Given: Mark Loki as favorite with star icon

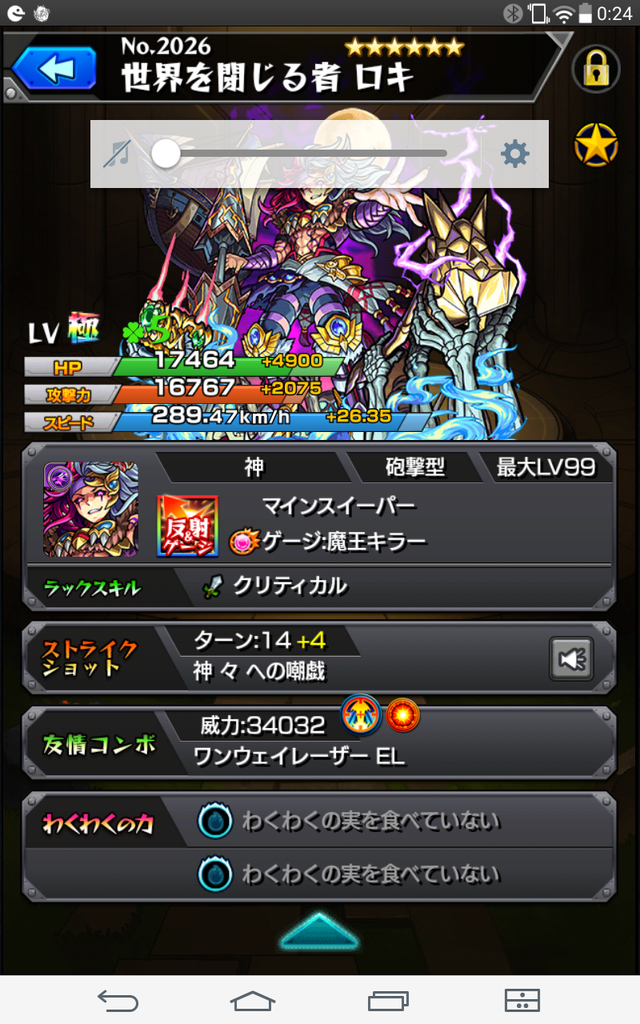Looking at the screenshot, I should pyautogui.click(x=595, y=146).
